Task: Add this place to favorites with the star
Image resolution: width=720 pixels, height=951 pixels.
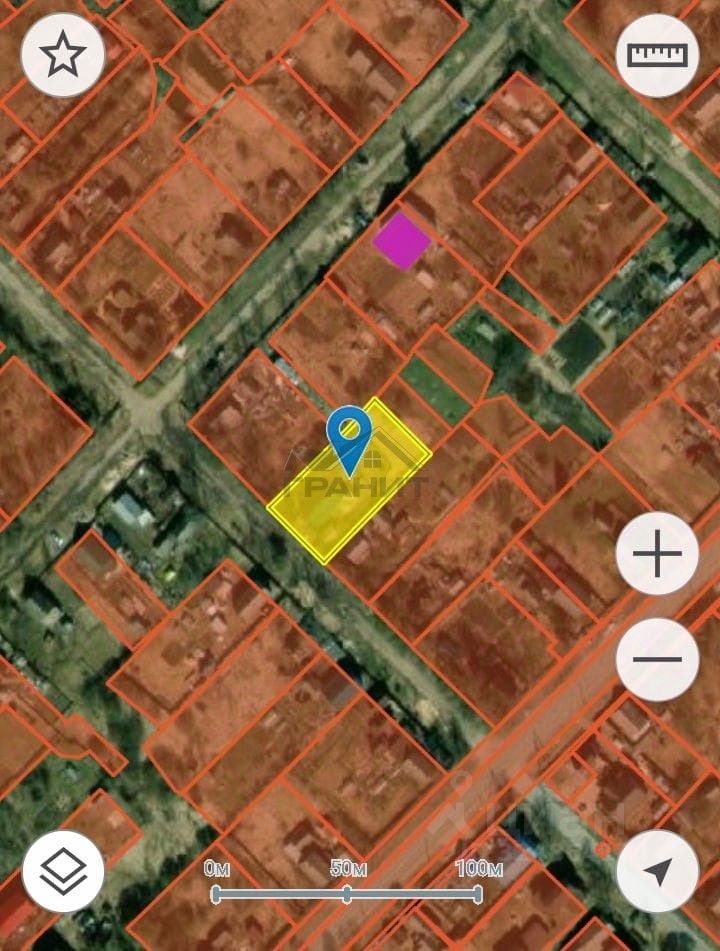Action: click(x=63, y=55)
